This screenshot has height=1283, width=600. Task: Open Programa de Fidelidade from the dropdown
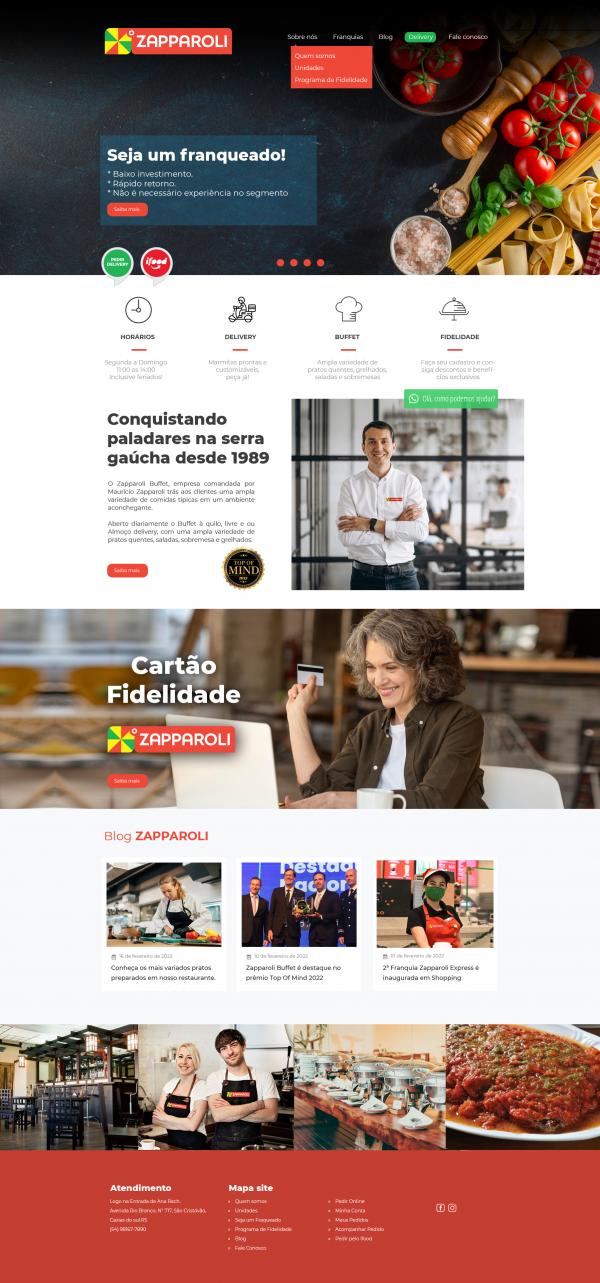331,80
